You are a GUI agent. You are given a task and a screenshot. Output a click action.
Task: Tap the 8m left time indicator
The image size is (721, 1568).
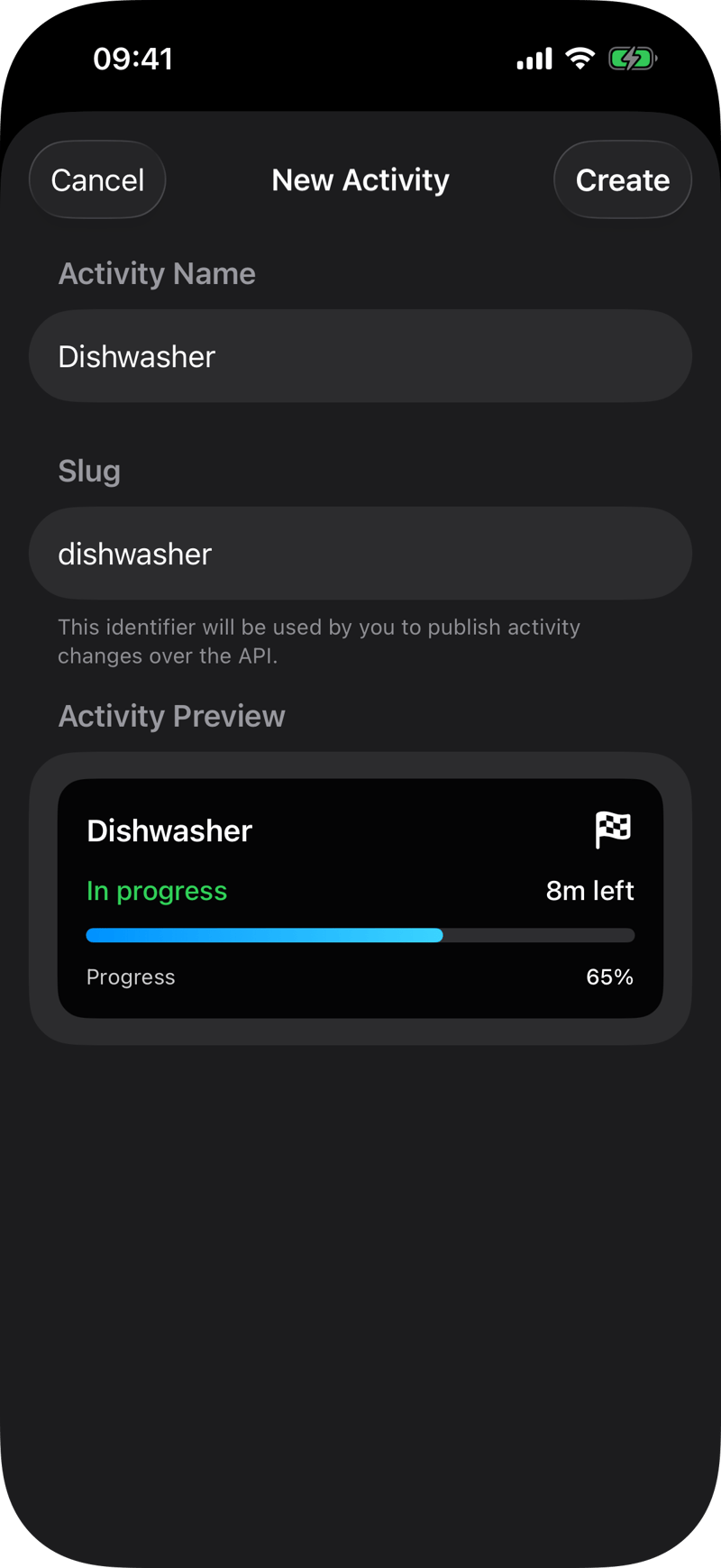[x=590, y=891]
